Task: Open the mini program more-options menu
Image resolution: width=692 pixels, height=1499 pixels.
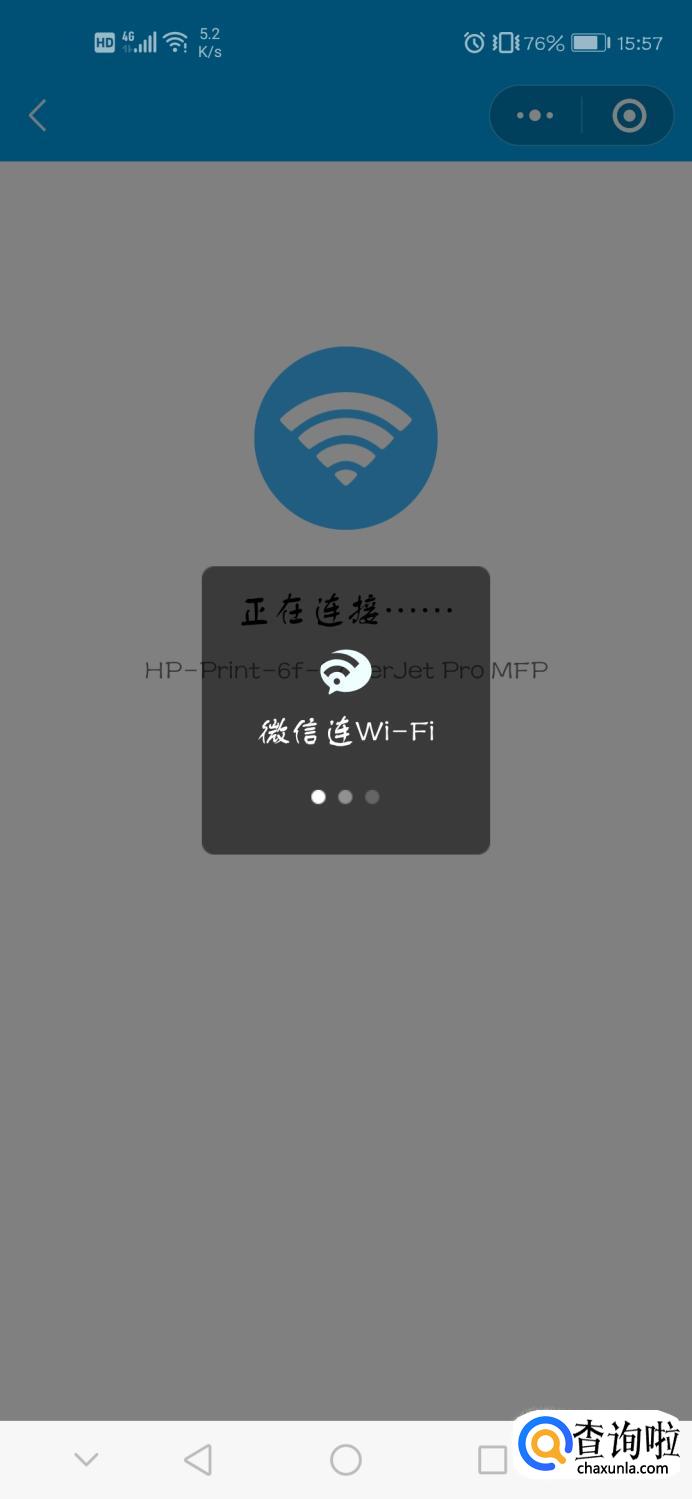Action: pos(535,116)
